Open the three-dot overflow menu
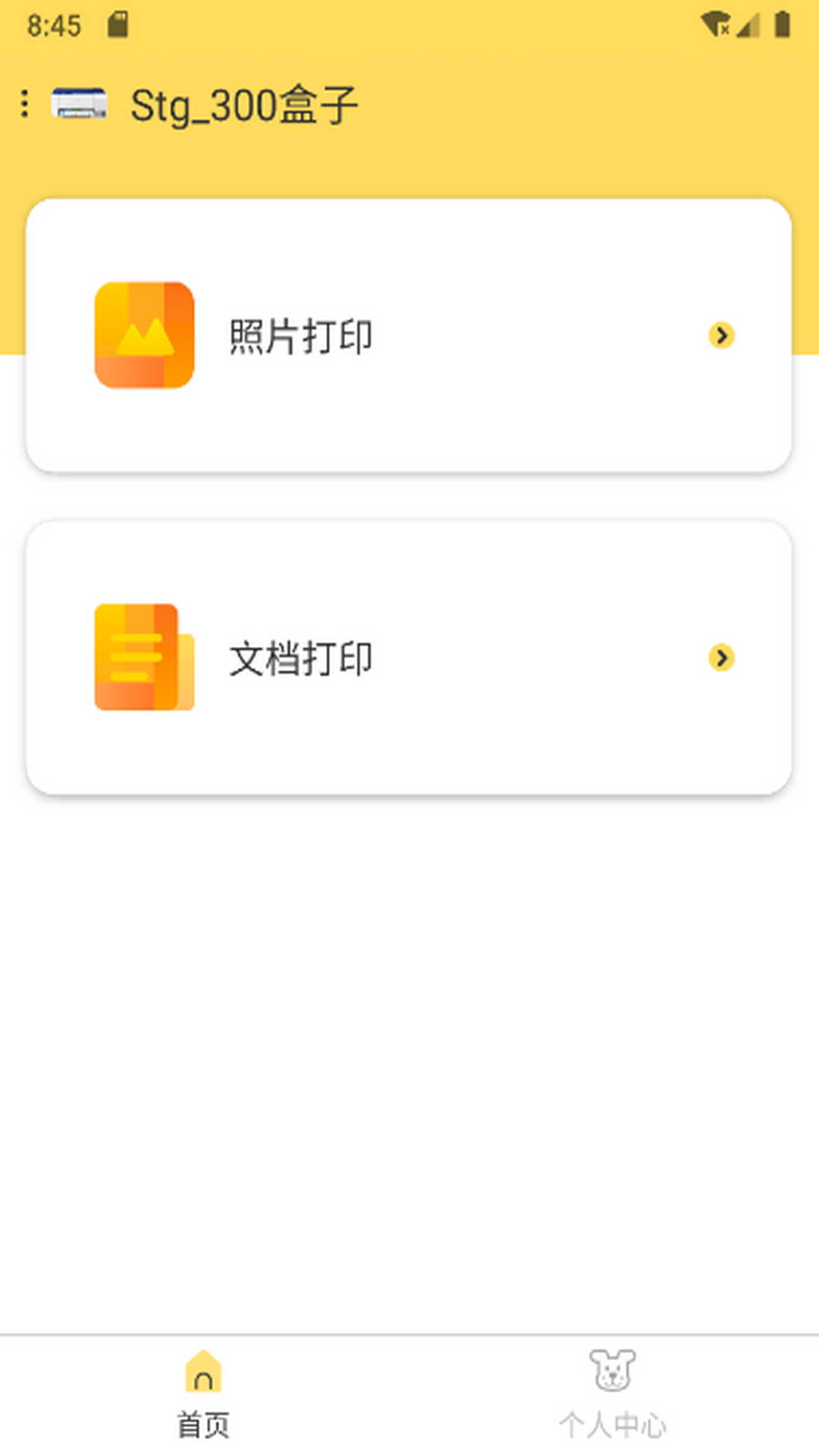The height and width of the screenshot is (1456, 819). [25, 104]
